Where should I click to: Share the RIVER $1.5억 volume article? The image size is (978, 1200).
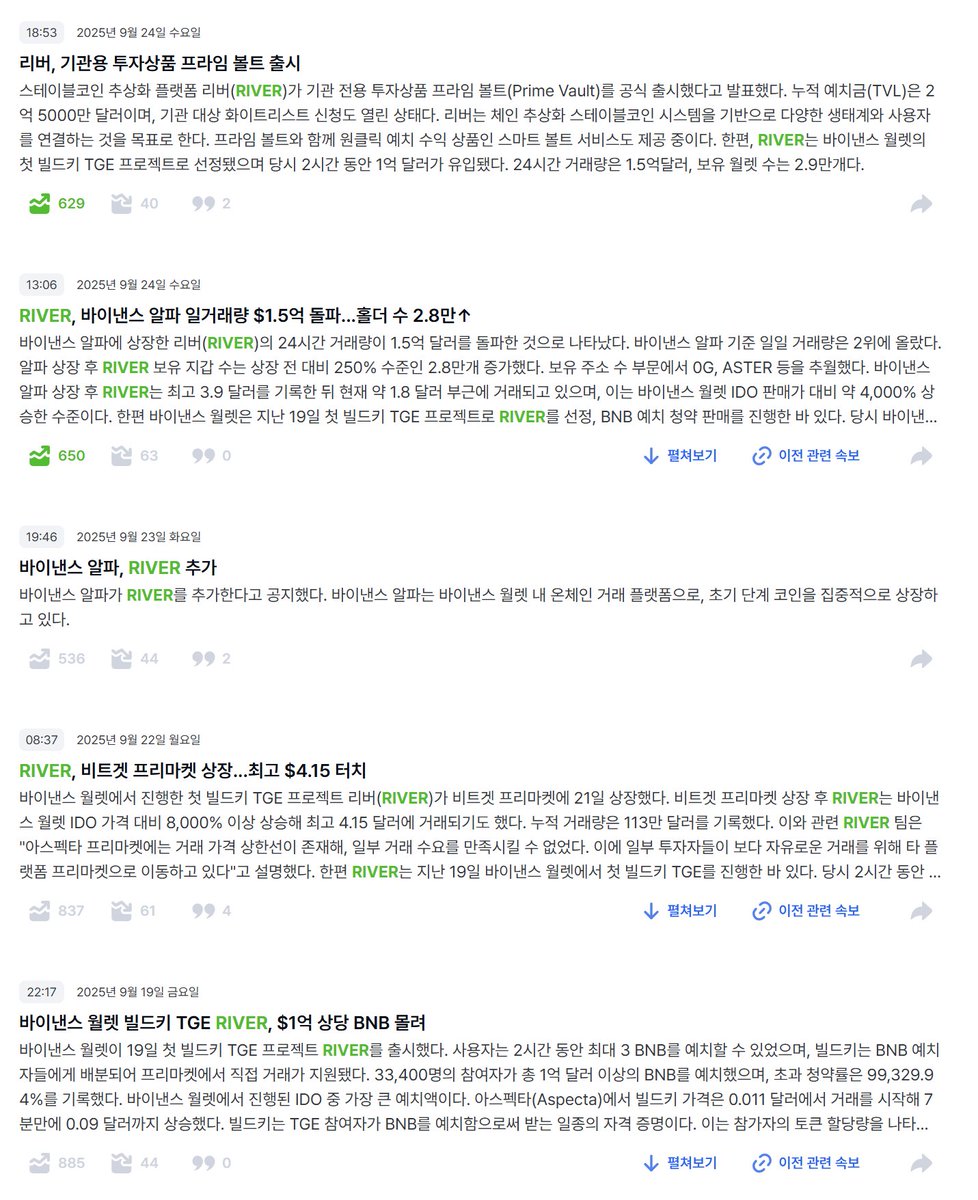point(921,456)
